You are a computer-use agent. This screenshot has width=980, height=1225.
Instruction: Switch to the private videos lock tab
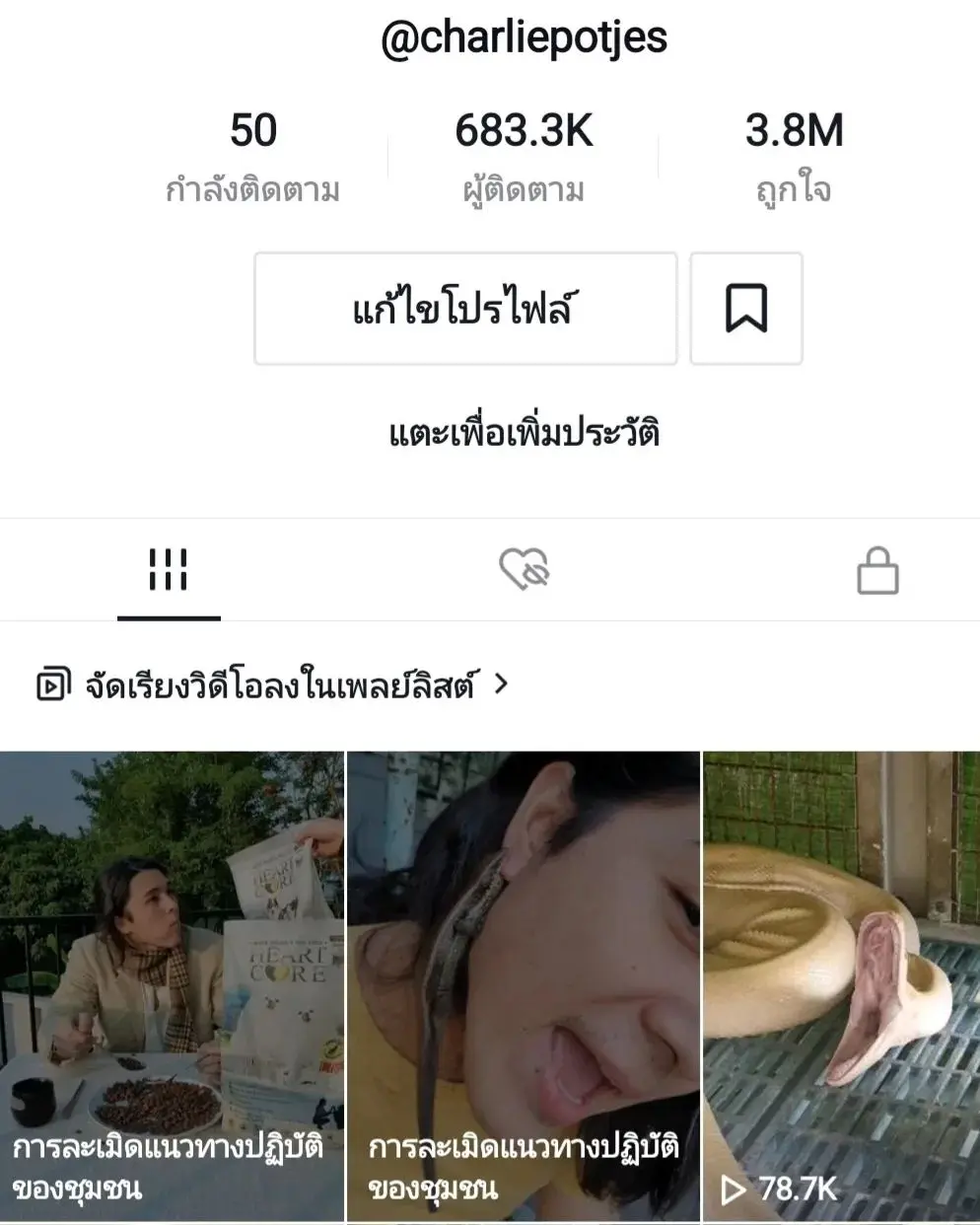[x=877, y=570]
